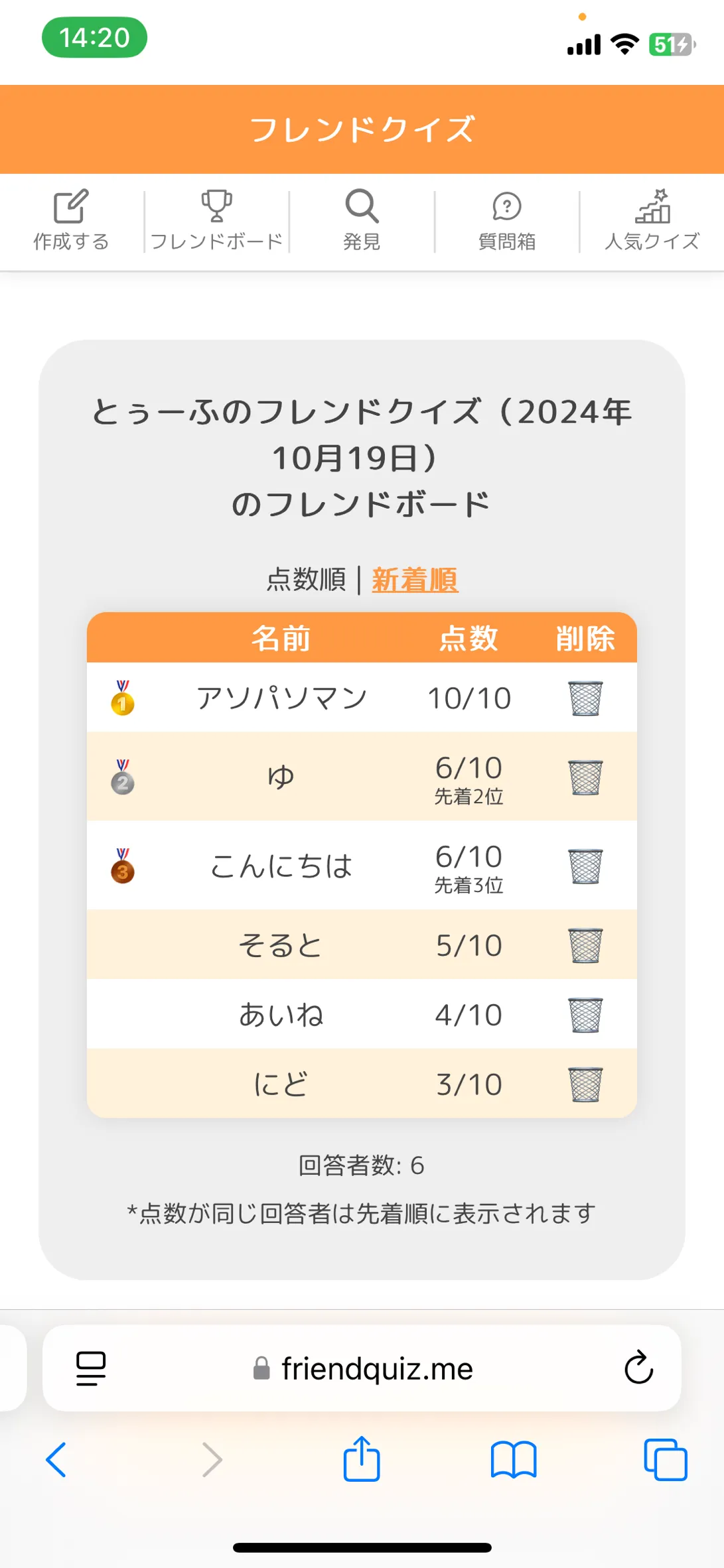The image size is (724, 1568).
Task: Open browser bookmarks
Action: point(514,1460)
